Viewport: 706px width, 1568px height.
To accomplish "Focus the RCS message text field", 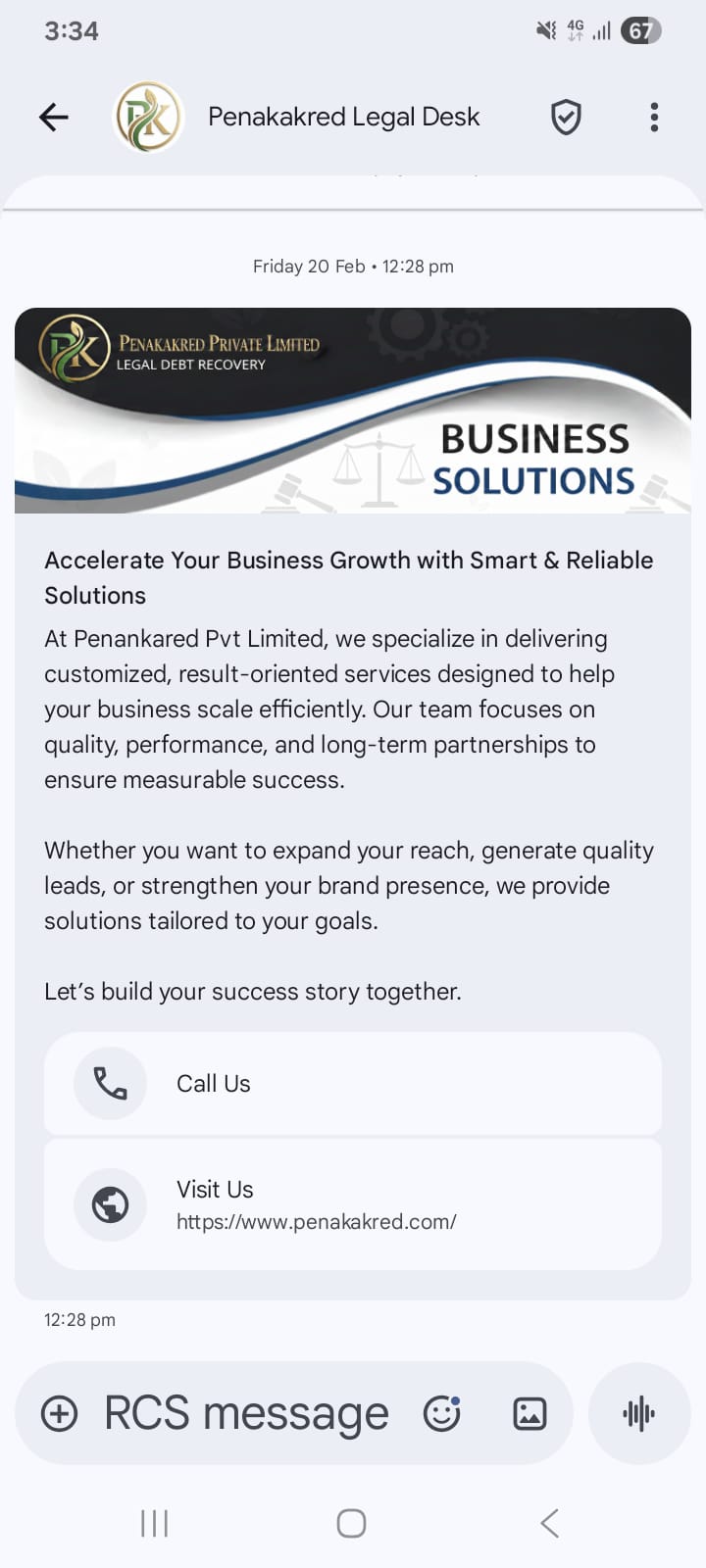I will click(246, 1413).
